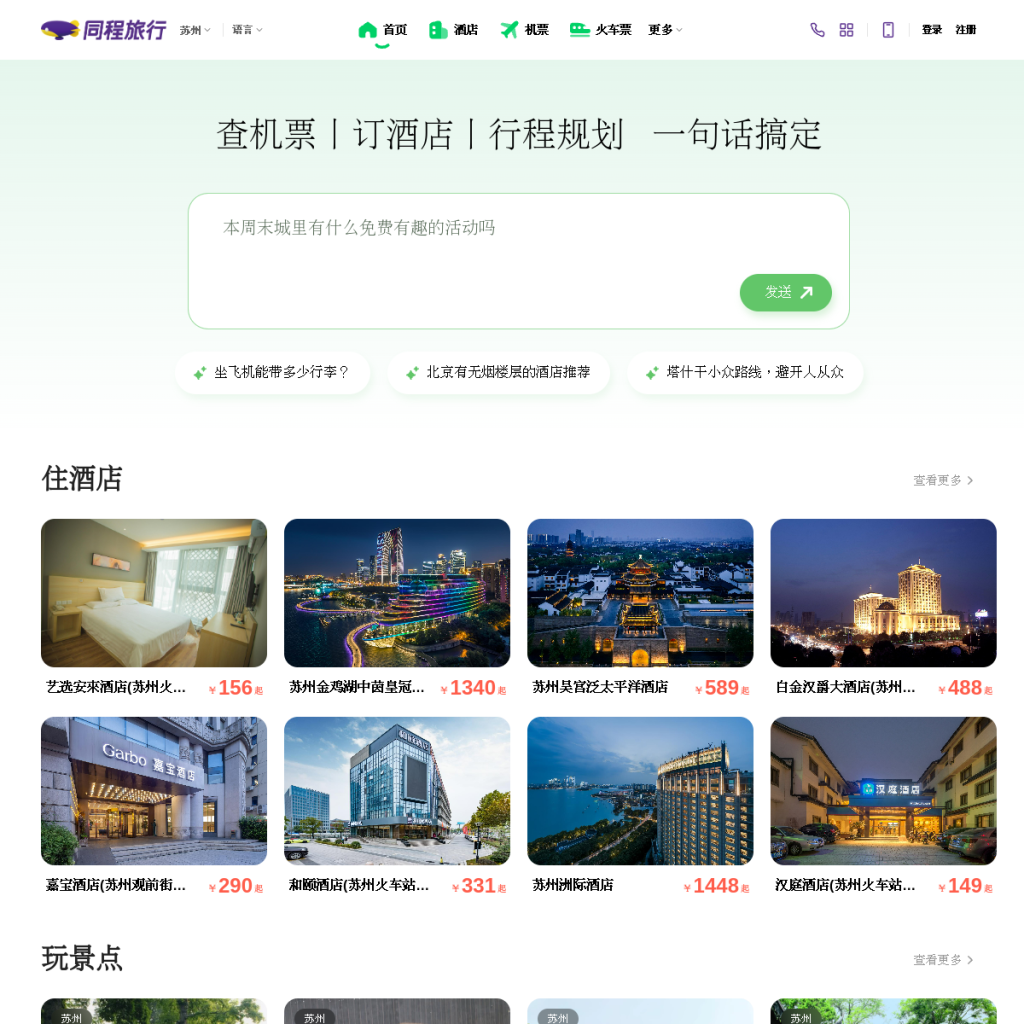Tap 登录 to log in
The height and width of the screenshot is (1024, 1024).
pyautogui.click(x=932, y=30)
